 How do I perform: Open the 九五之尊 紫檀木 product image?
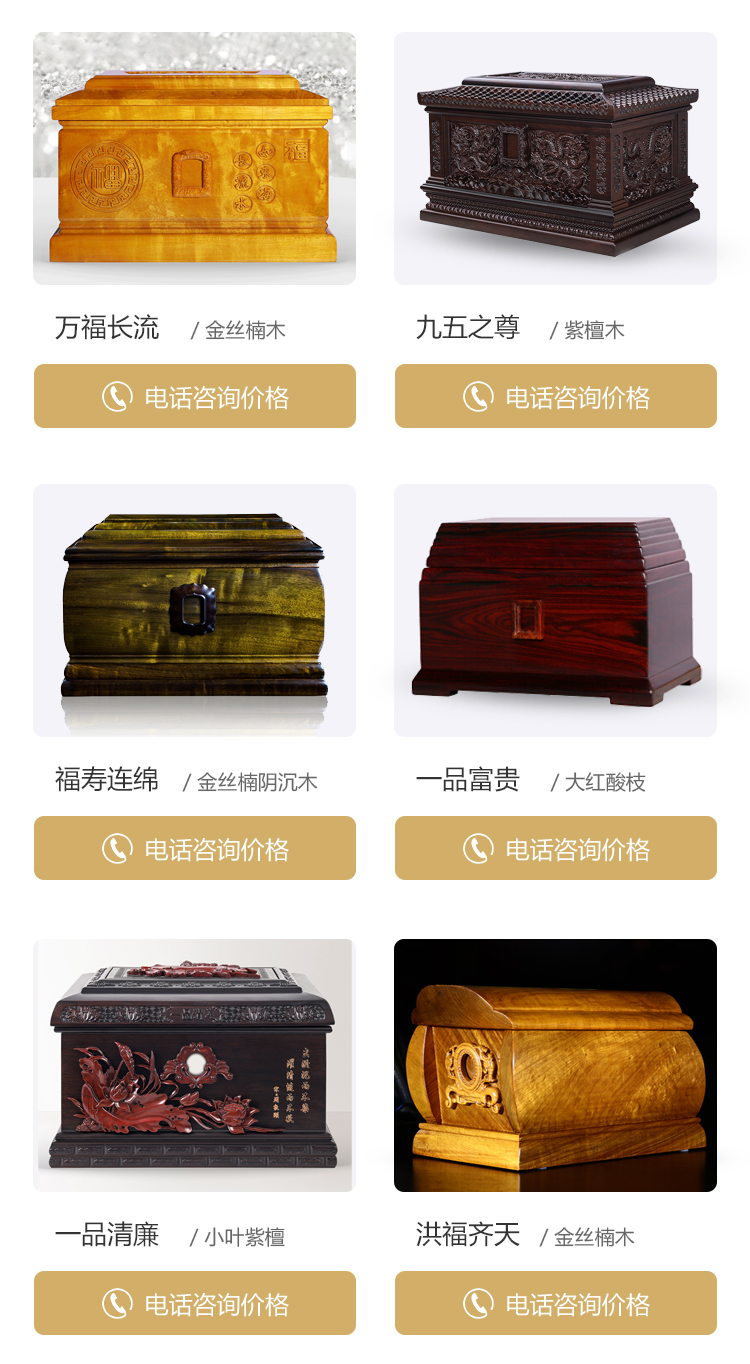(555, 158)
